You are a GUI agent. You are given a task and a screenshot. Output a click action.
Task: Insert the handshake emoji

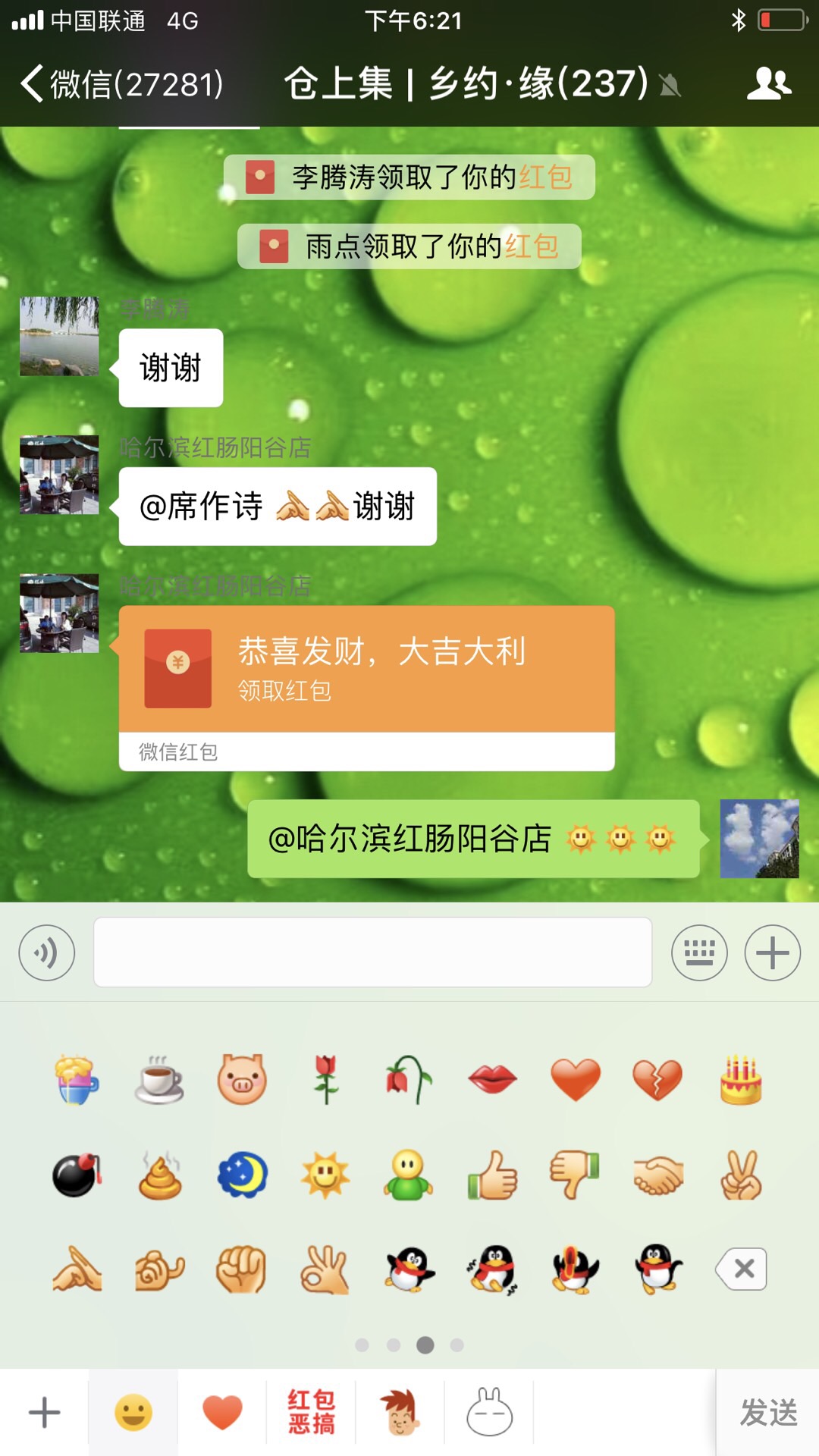coord(657,1175)
